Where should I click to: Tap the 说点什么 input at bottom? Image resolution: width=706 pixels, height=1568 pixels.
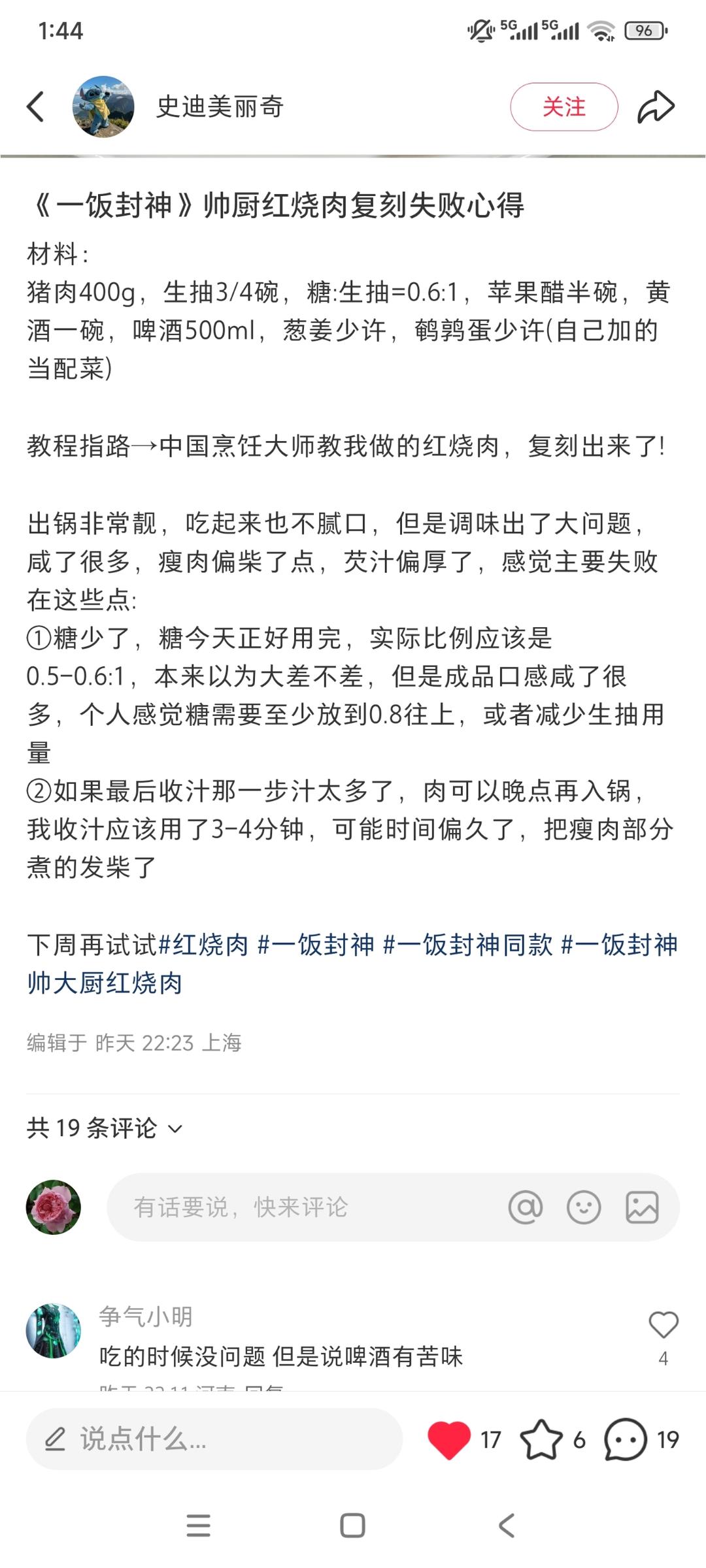(214, 1439)
